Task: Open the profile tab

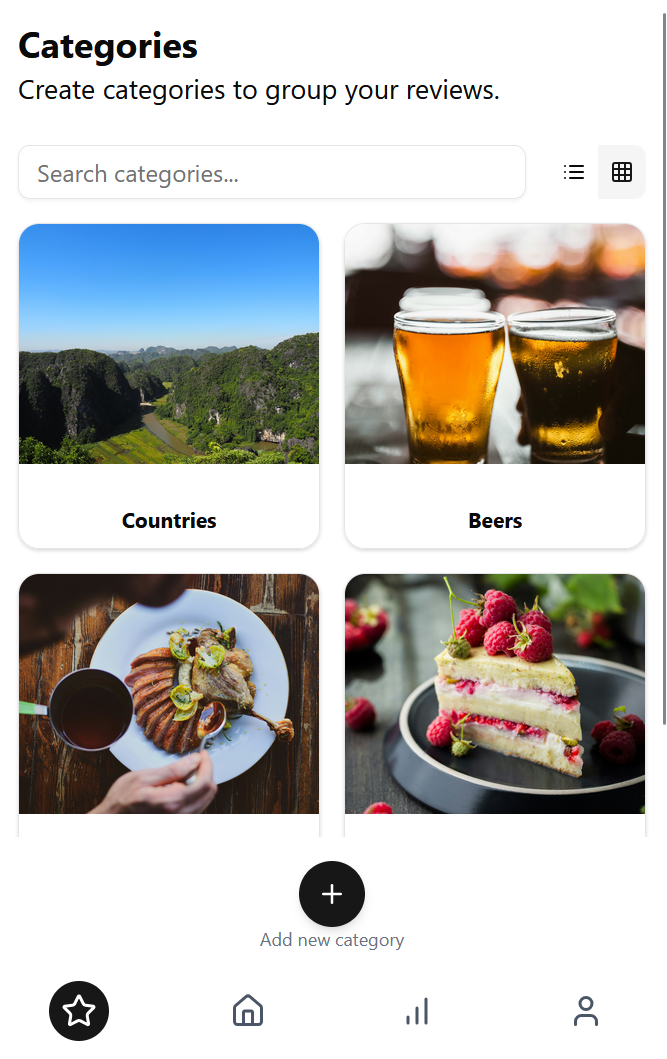Action: coord(586,1011)
